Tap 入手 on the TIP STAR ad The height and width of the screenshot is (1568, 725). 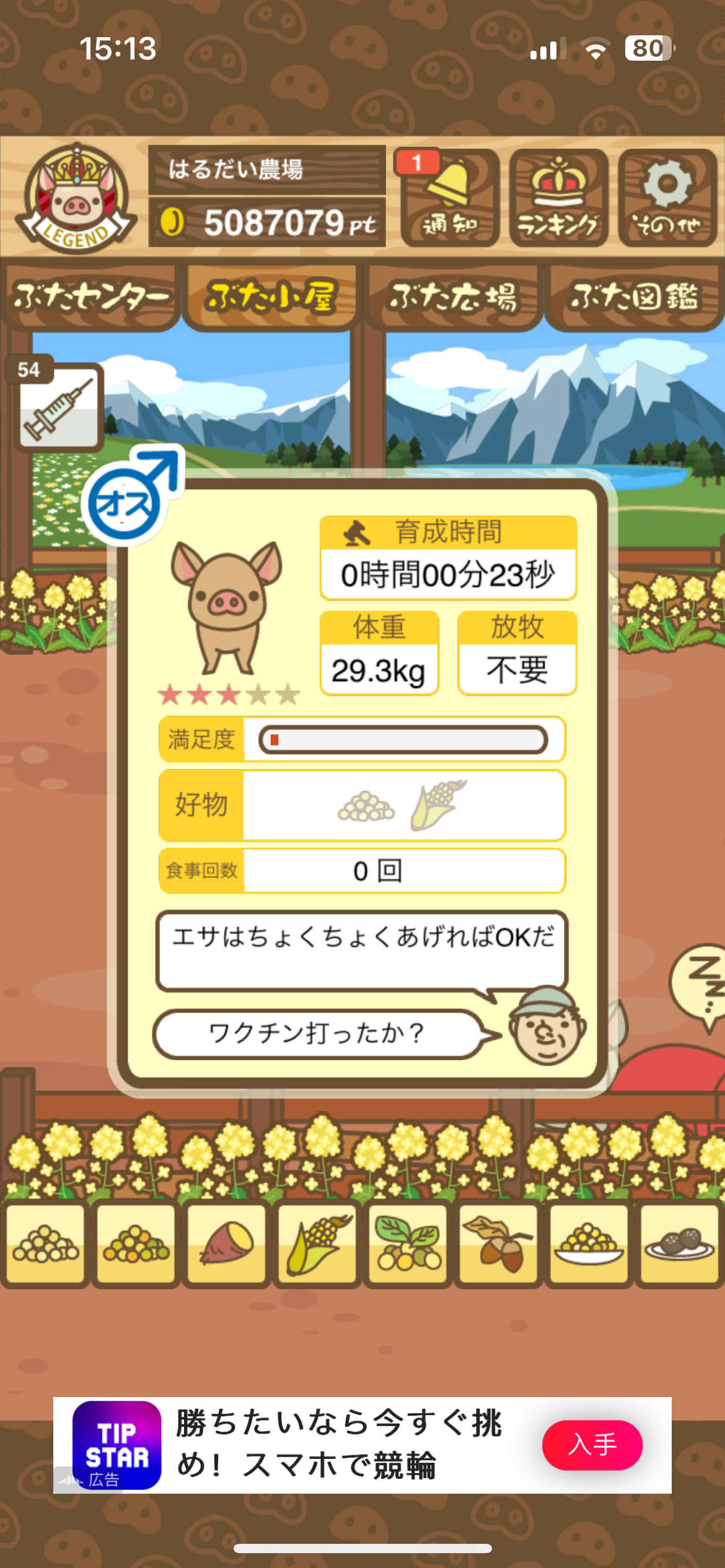click(x=592, y=1445)
